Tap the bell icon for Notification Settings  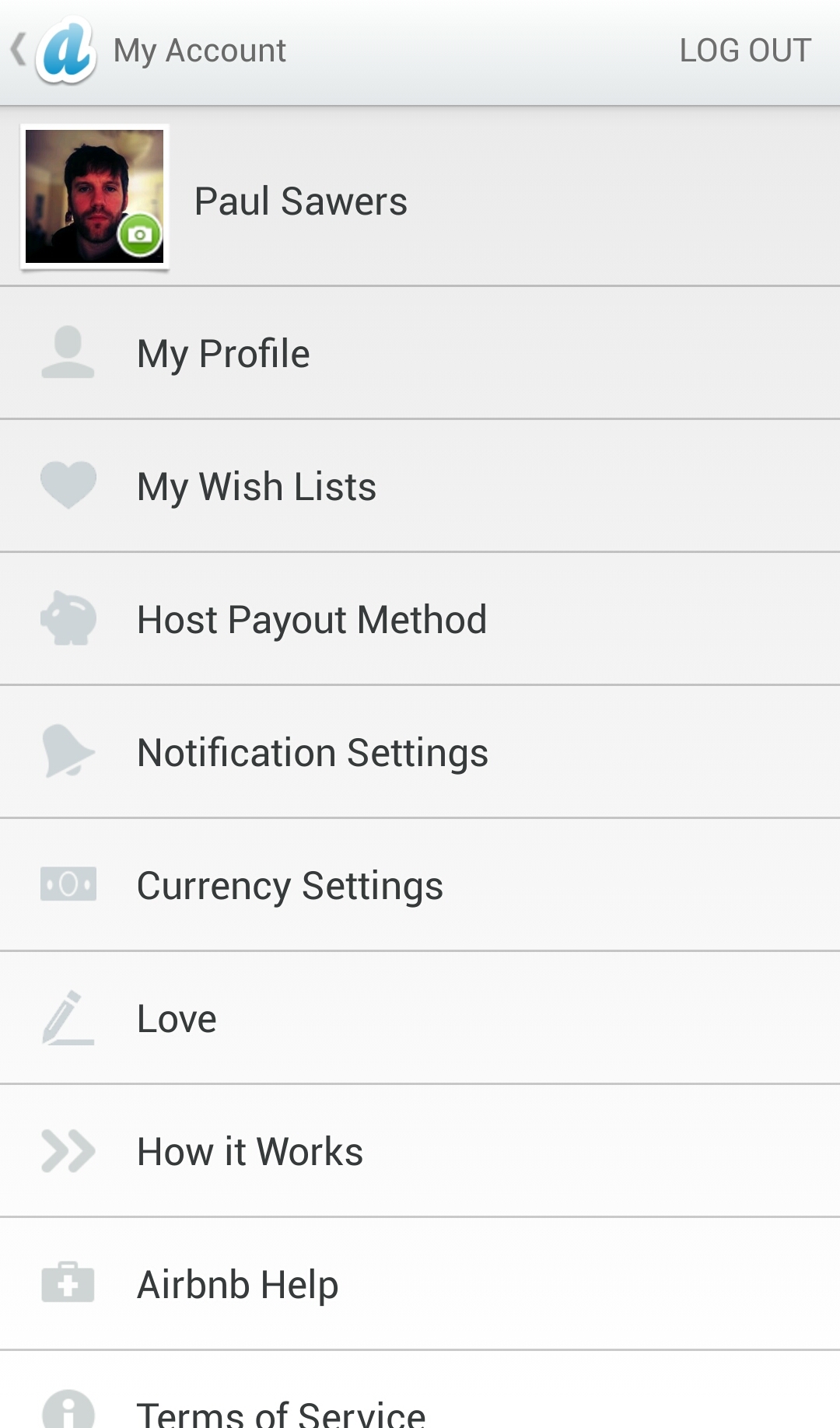point(68,751)
